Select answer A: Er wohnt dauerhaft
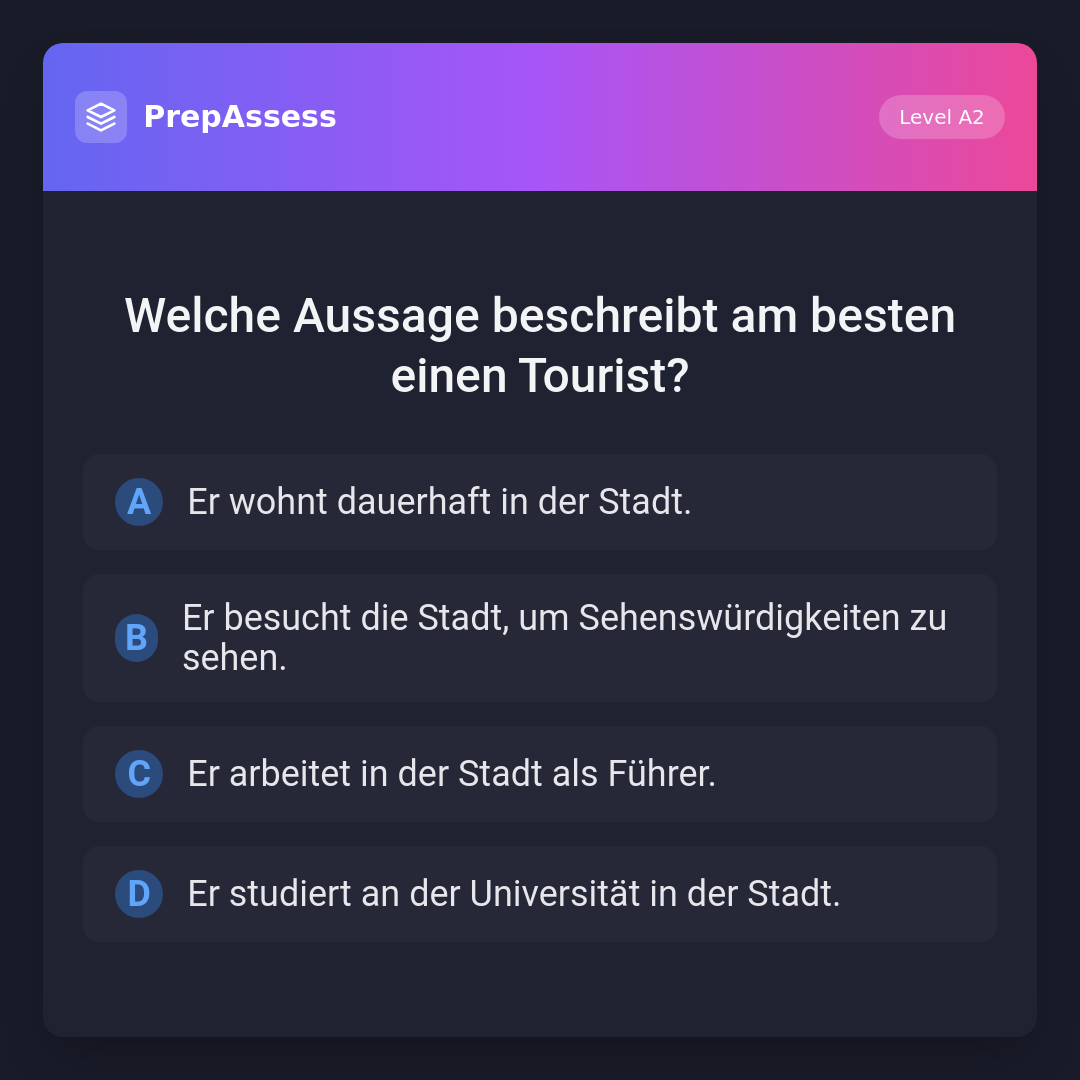1080x1080 pixels. [x=540, y=502]
